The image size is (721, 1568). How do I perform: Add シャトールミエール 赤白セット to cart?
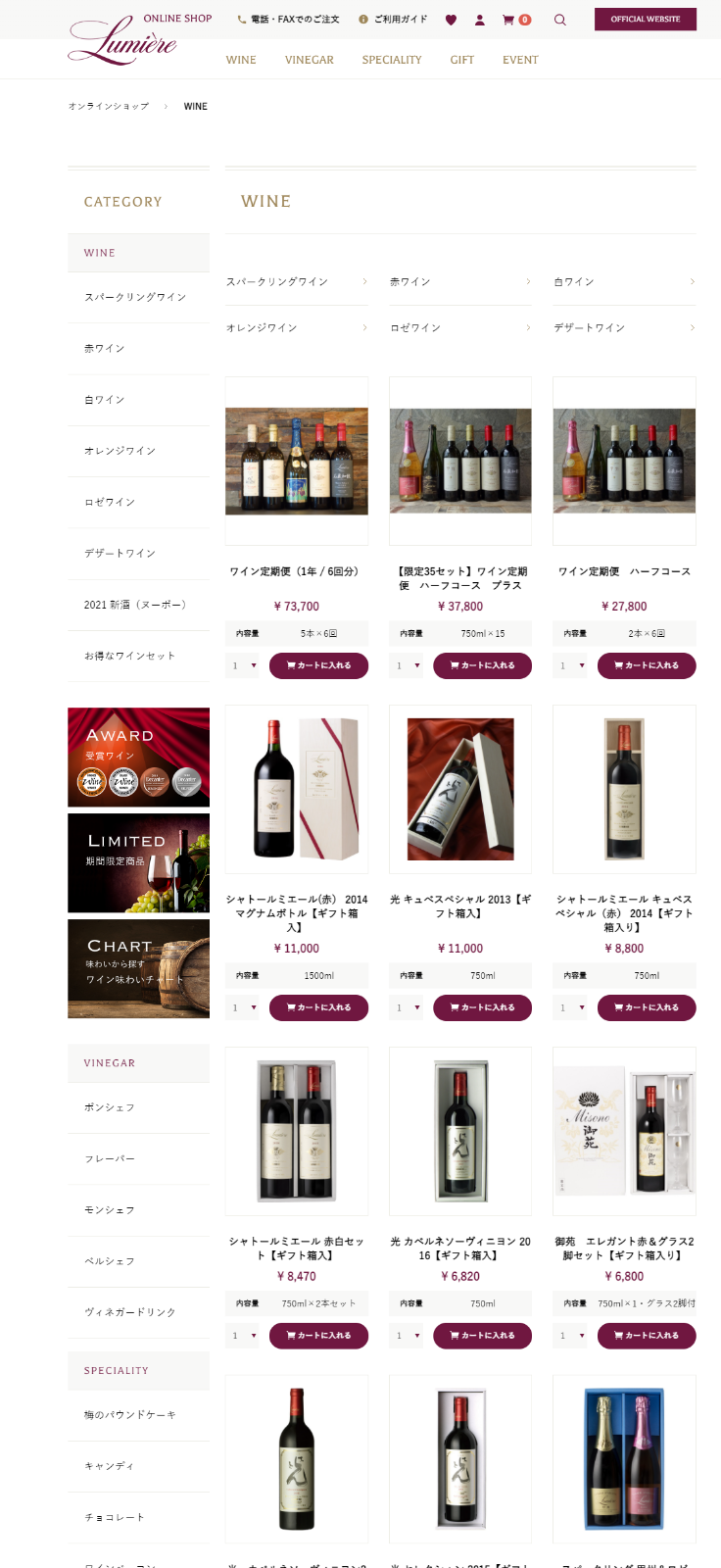(318, 1336)
